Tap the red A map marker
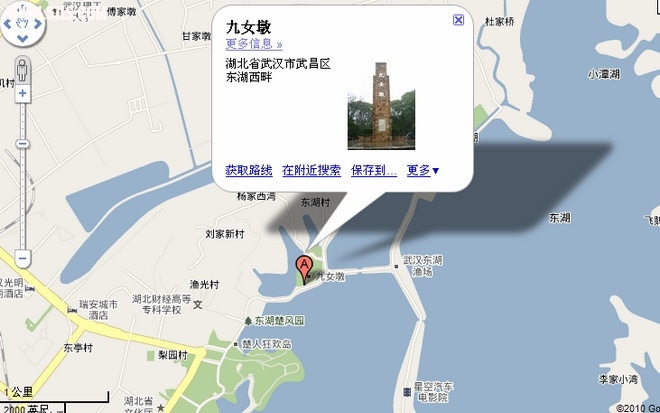 (306, 267)
